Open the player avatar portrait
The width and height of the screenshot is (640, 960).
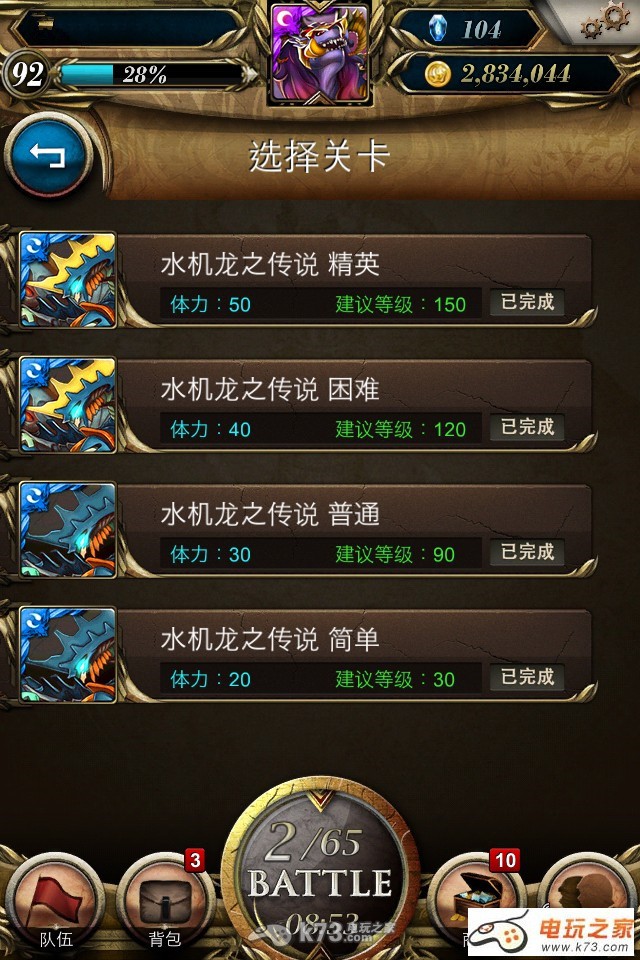coord(320,52)
